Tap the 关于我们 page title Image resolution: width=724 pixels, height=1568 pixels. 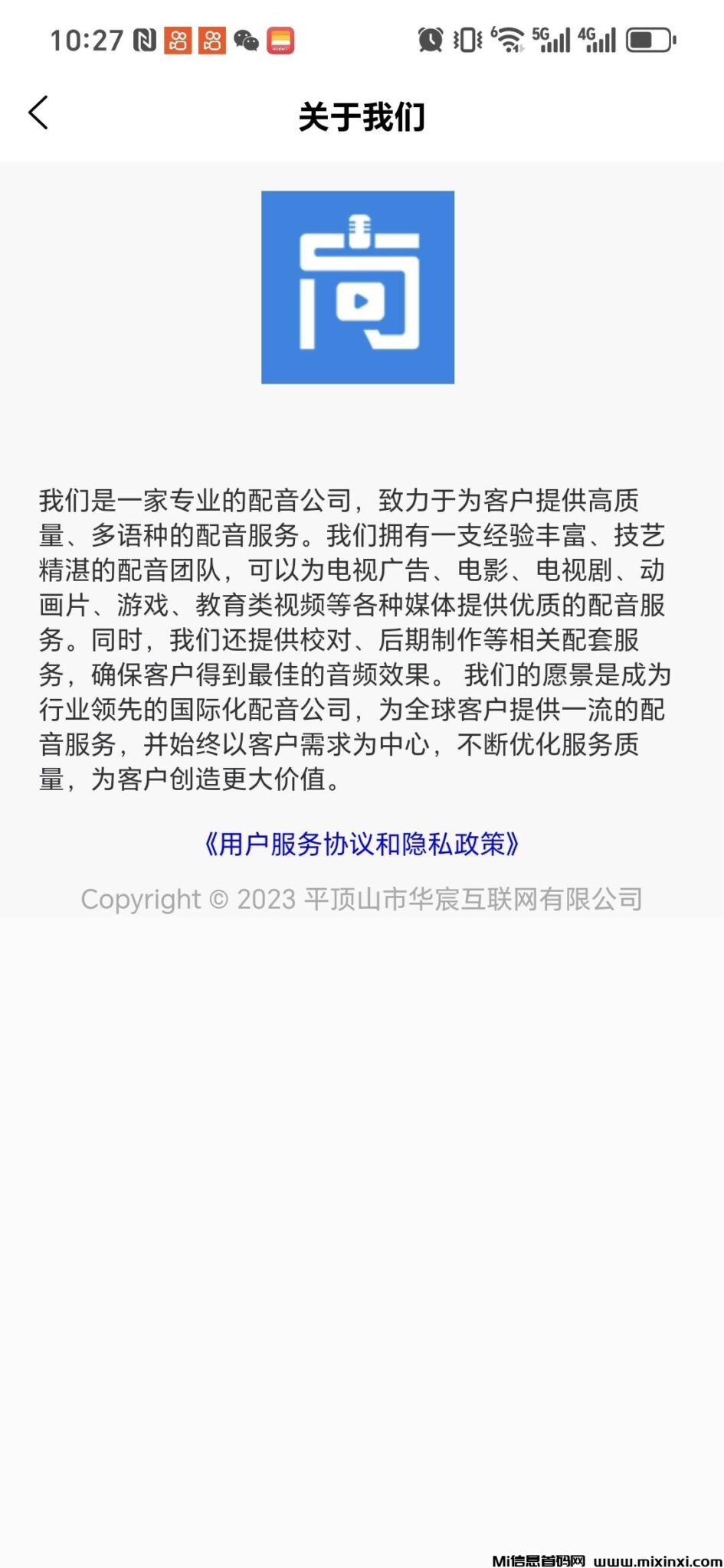click(362, 116)
